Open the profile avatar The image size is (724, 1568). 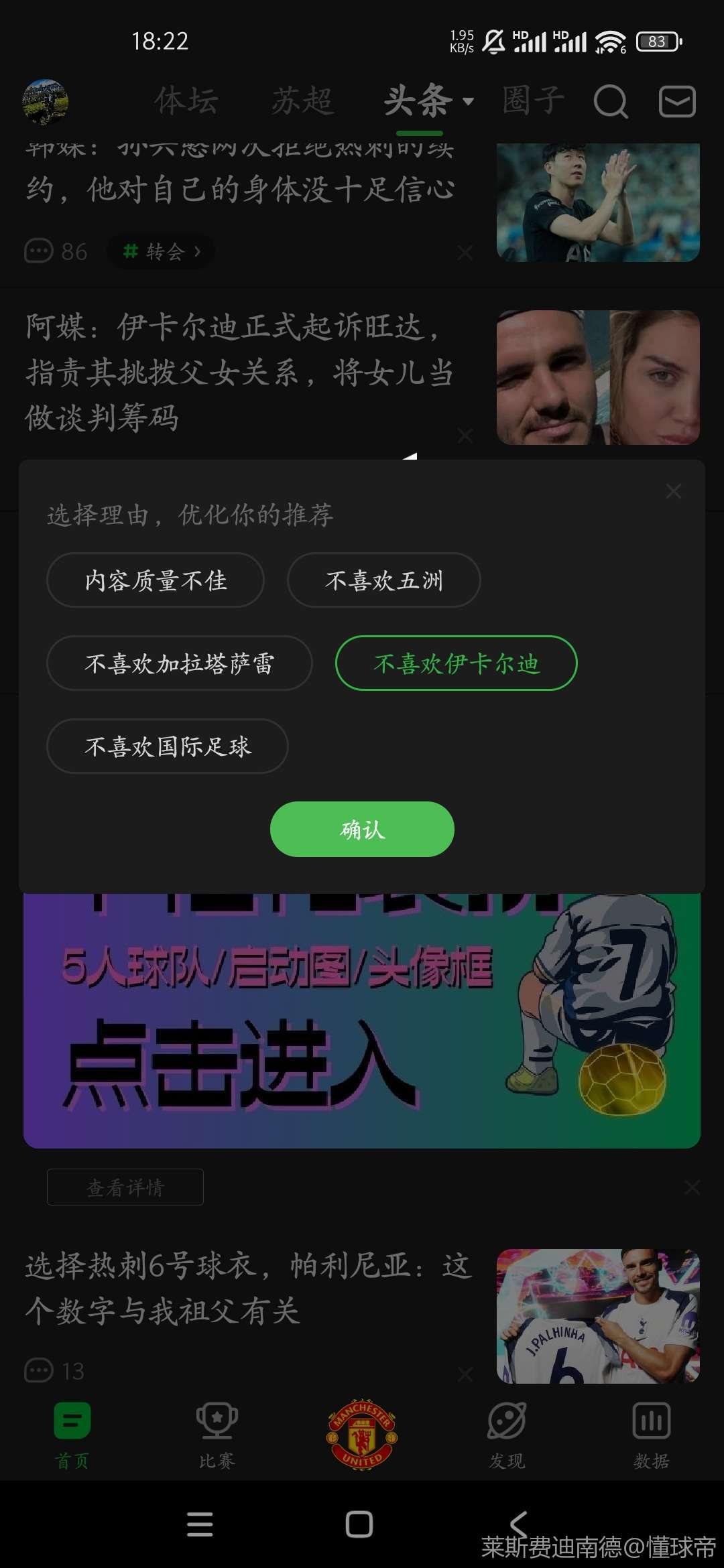click(x=46, y=102)
